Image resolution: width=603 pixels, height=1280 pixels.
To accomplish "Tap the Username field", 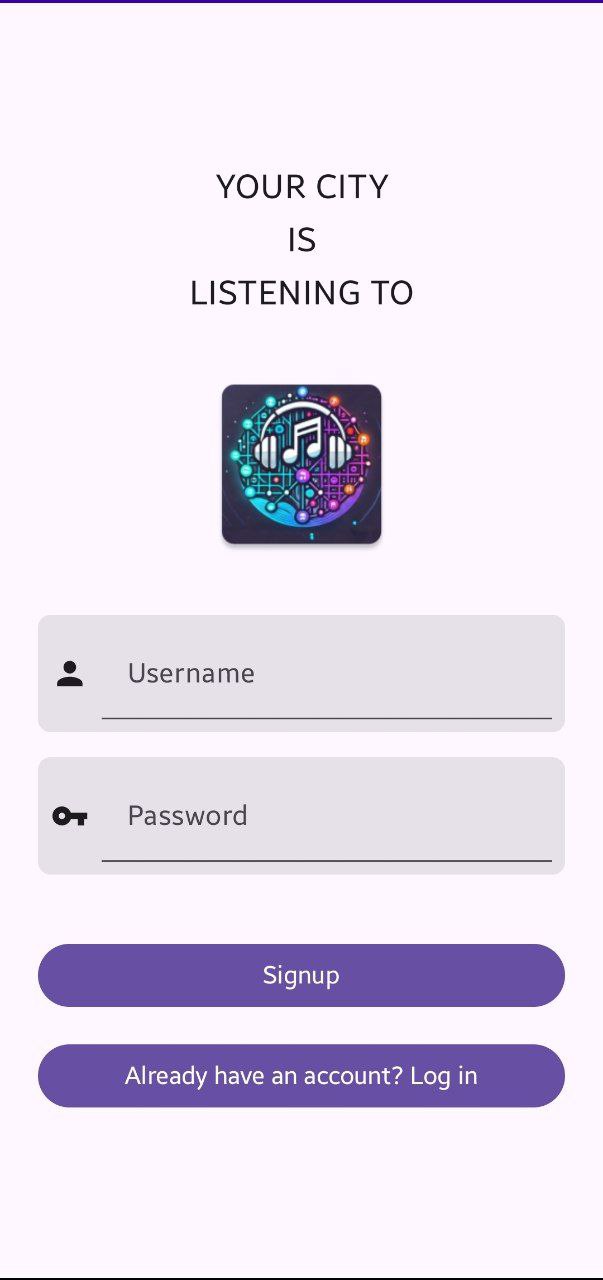I will point(325,674).
